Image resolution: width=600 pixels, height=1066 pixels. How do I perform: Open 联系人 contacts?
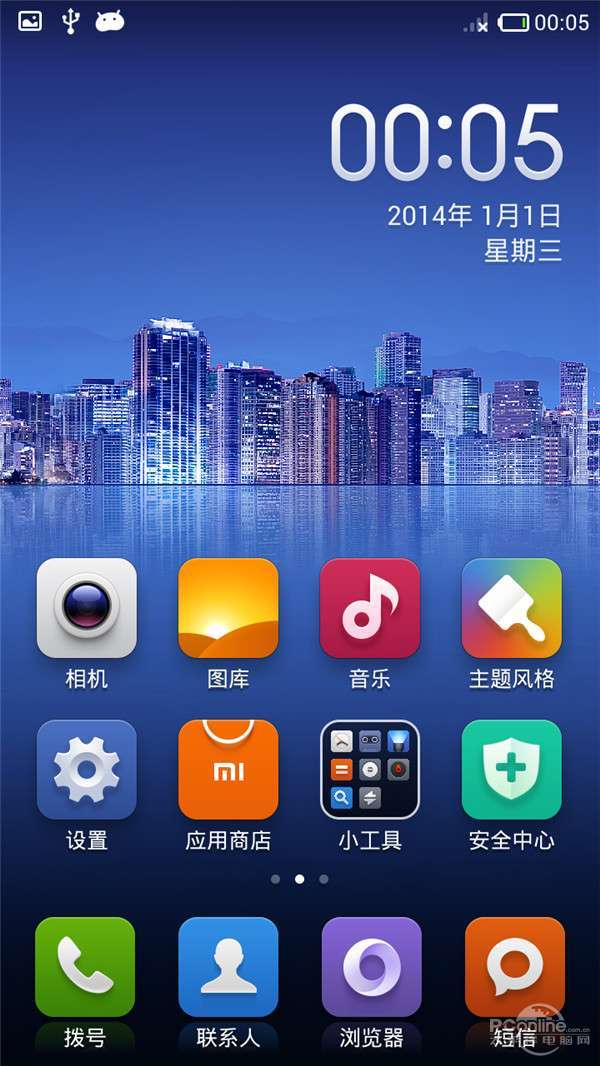coord(228,967)
